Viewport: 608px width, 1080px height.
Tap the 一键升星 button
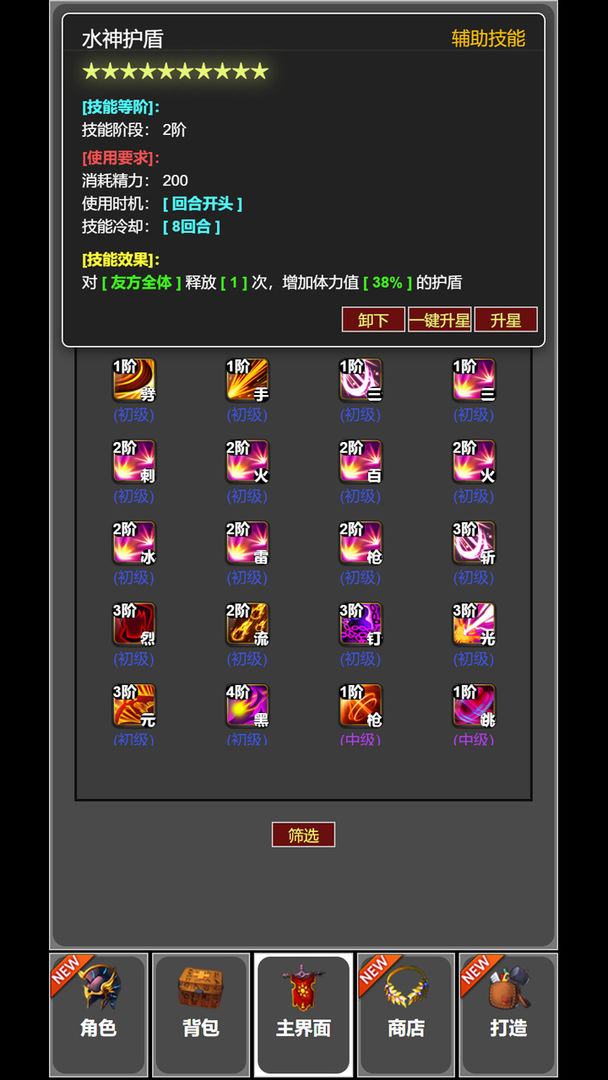point(439,320)
